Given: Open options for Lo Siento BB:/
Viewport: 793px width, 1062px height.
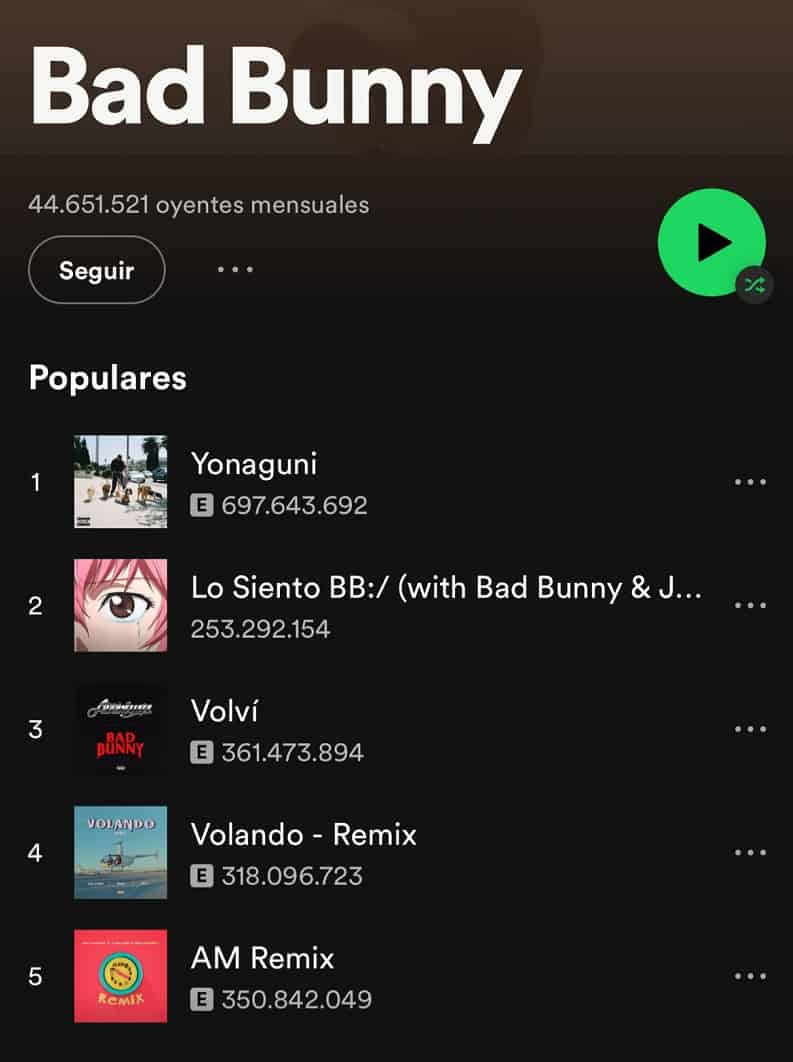Looking at the screenshot, I should pyautogui.click(x=749, y=605).
